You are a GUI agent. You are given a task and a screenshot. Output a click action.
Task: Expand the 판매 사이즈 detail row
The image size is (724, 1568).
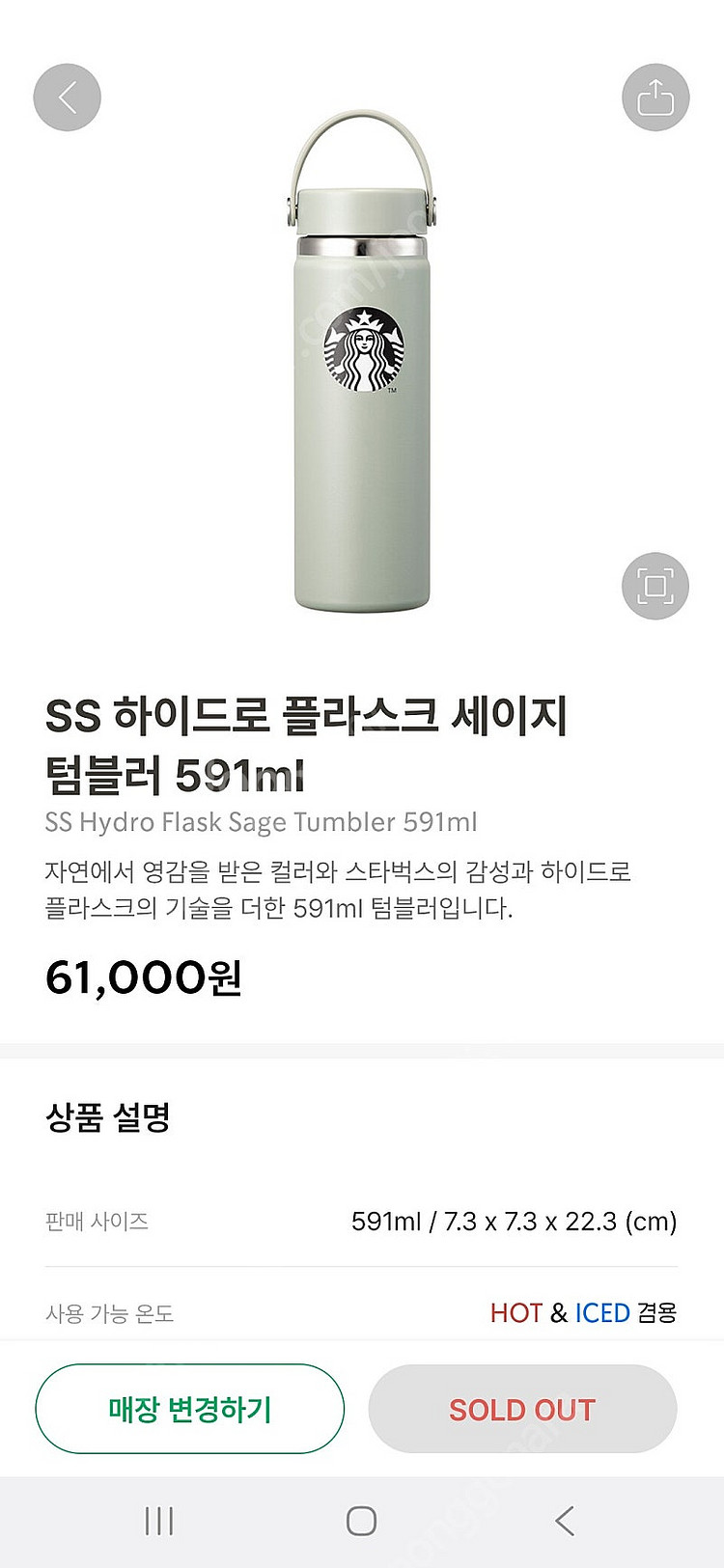click(362, 1222)
